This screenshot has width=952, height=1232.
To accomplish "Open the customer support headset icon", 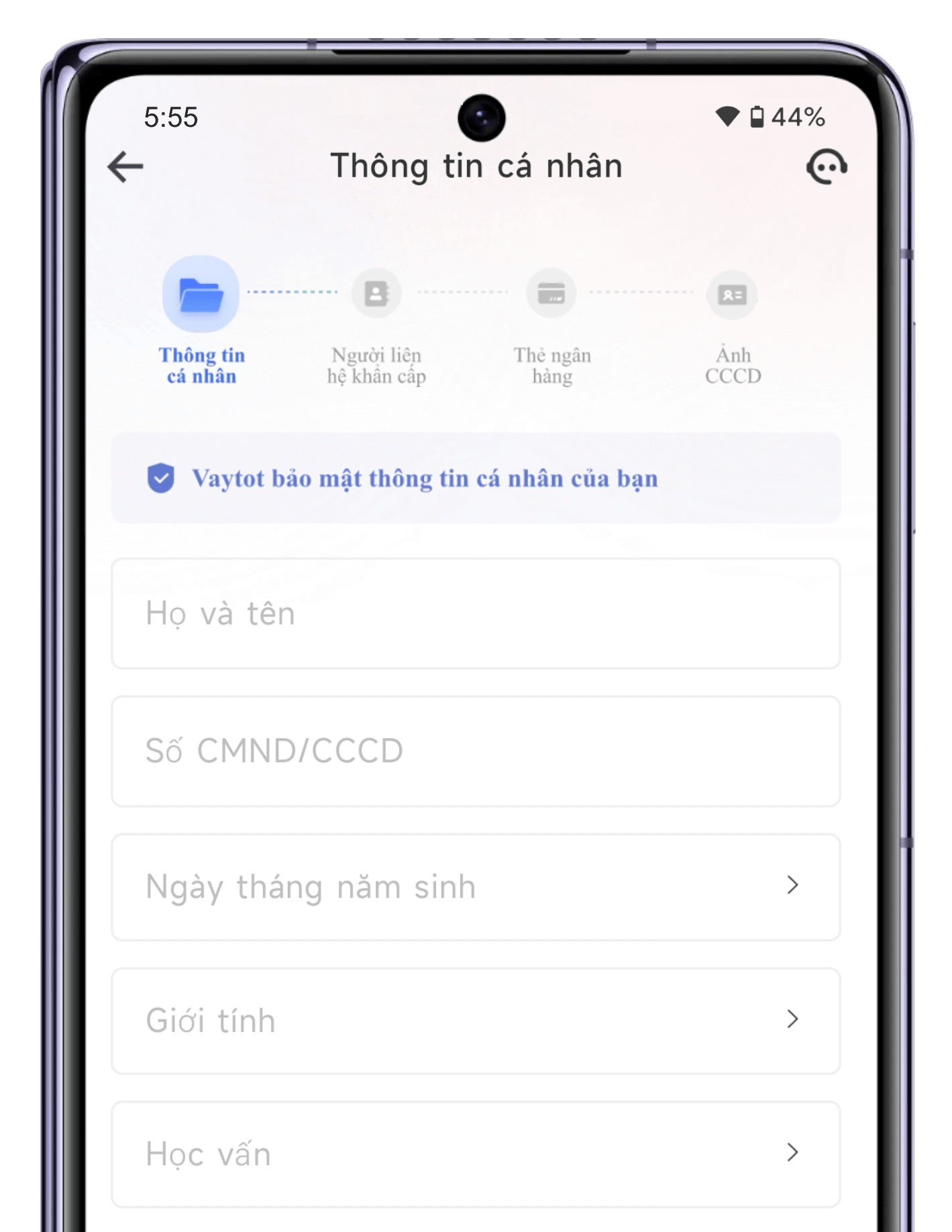I will pyautogui.click(x=826, y=166).
